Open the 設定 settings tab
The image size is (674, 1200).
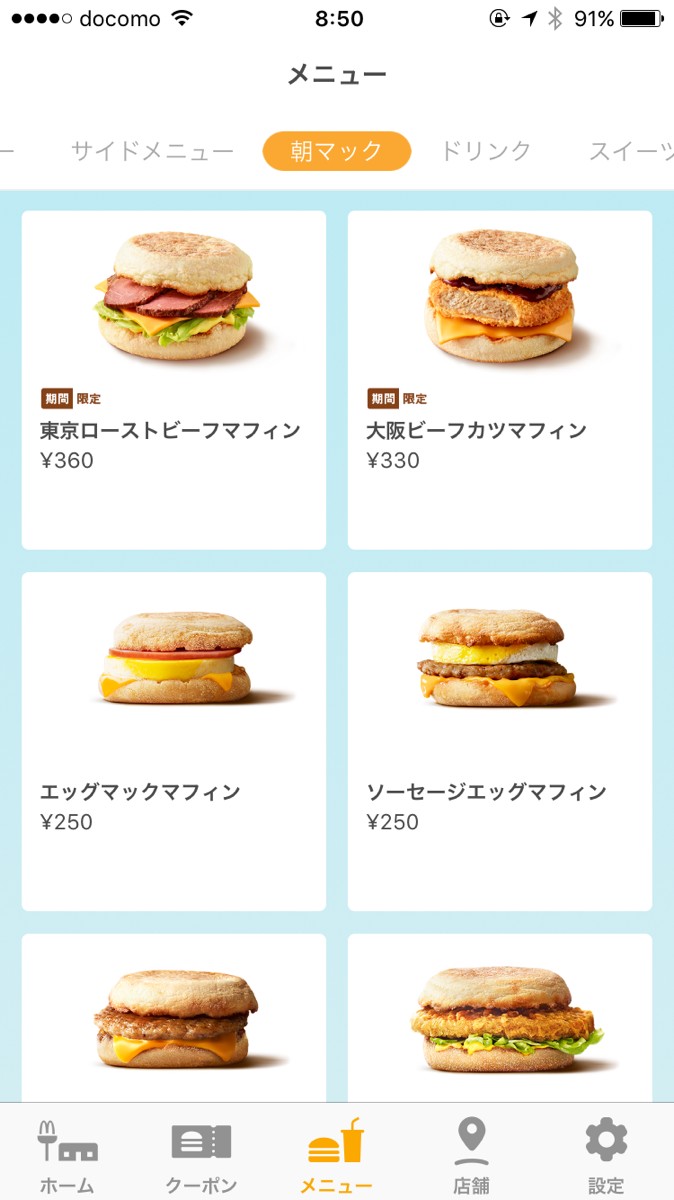606,1153
